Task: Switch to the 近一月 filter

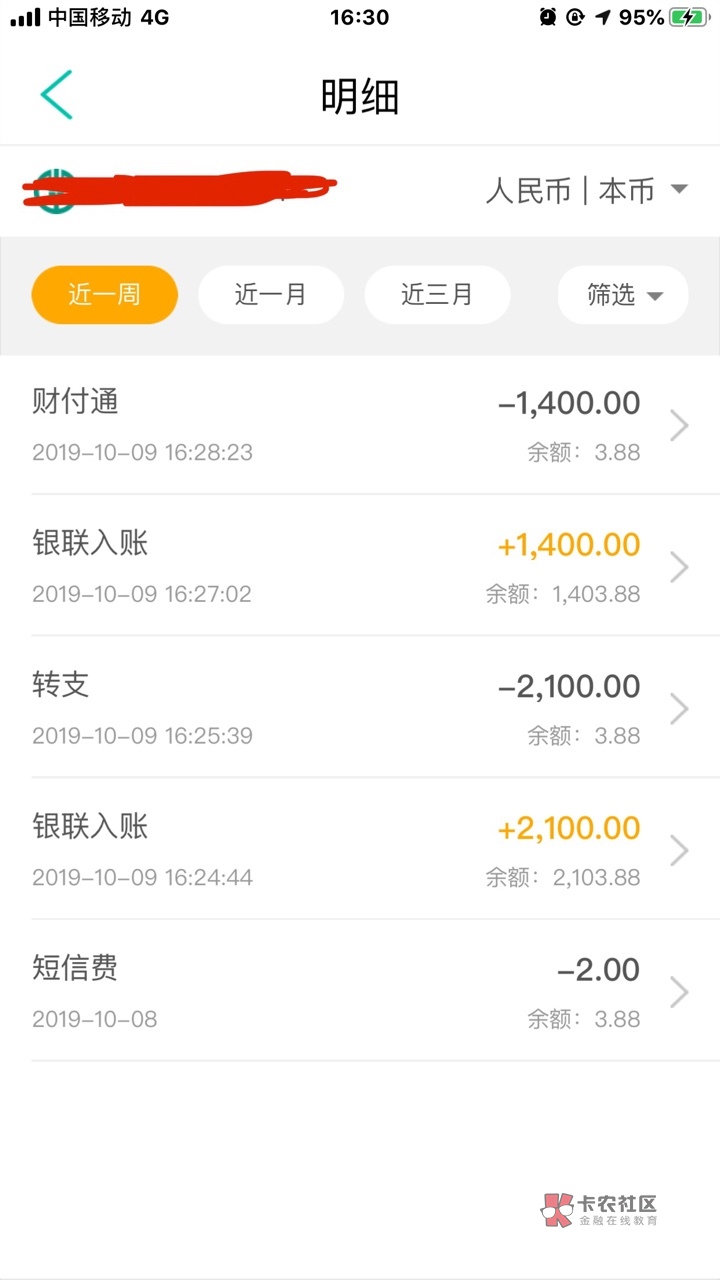Action: pyautogui.click(x=271, y=295)
